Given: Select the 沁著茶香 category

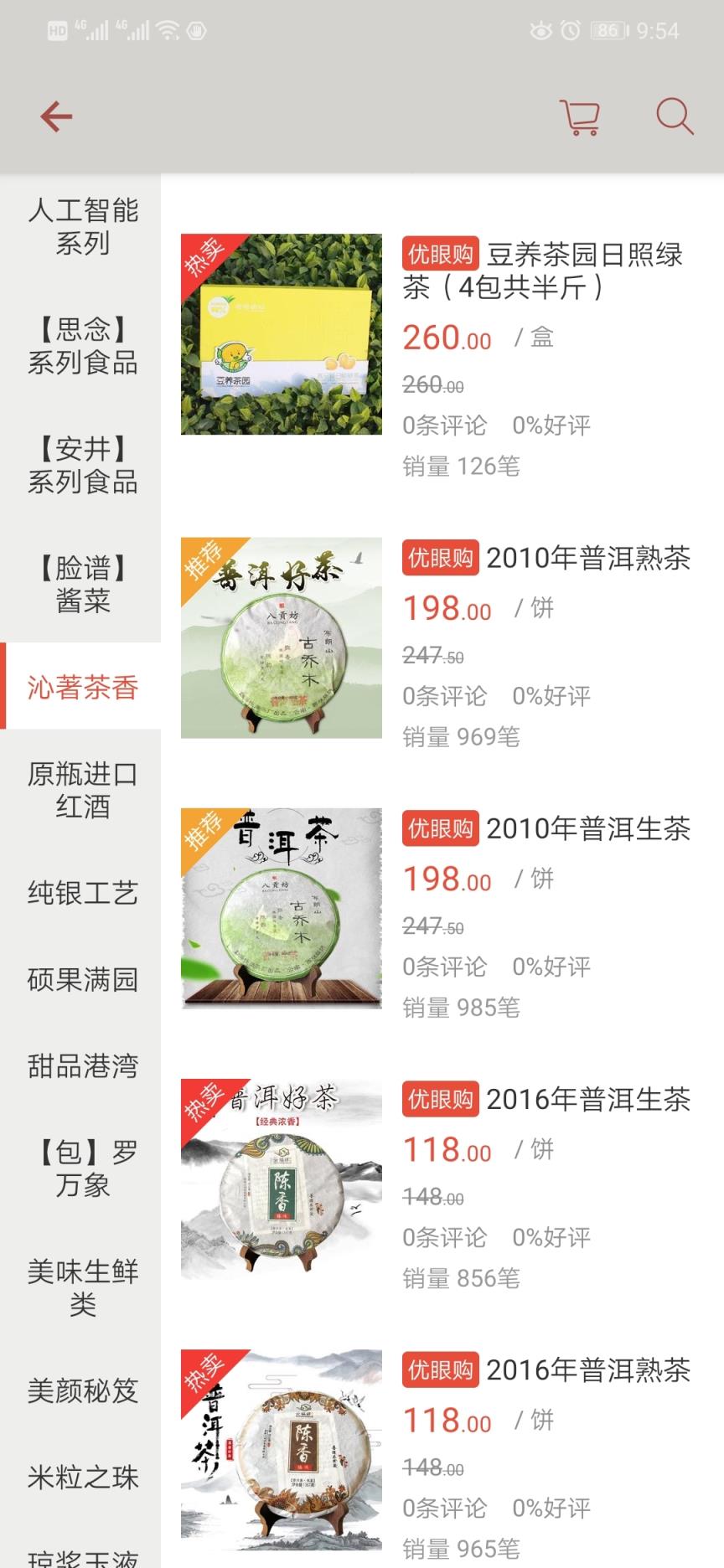Looking at the screenshot, I should (x=80, y=685).
